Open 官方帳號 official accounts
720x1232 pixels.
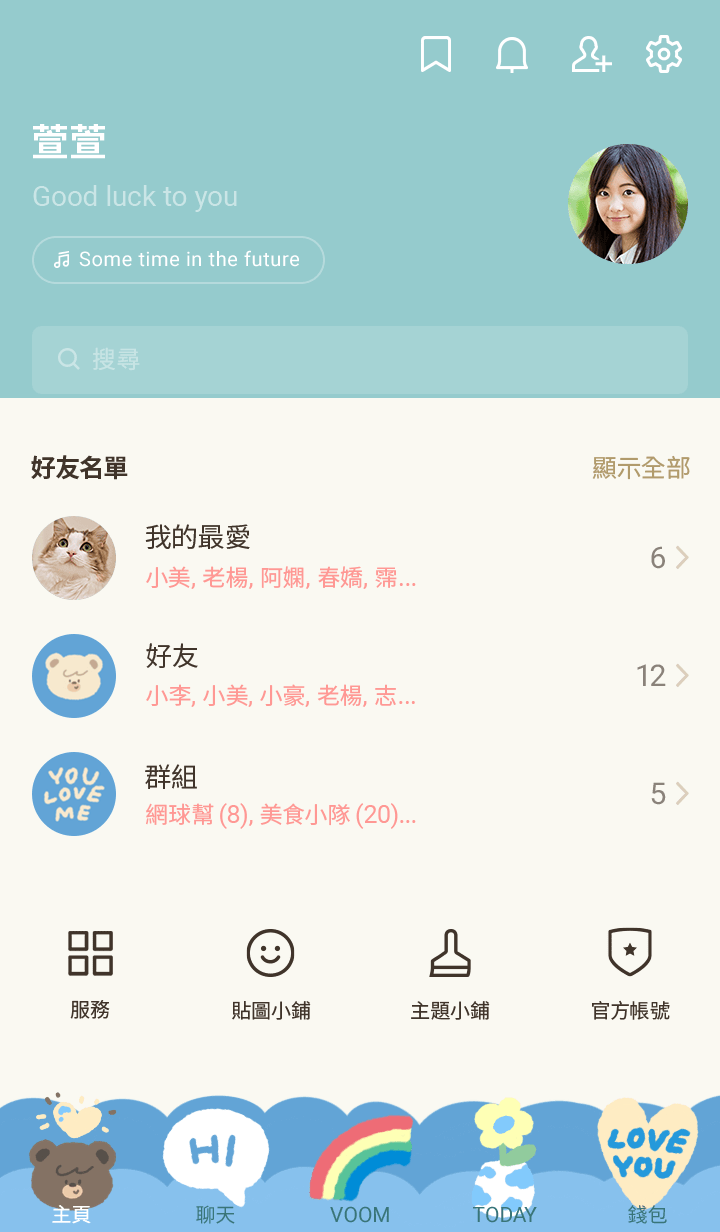(x=630, y=972)
